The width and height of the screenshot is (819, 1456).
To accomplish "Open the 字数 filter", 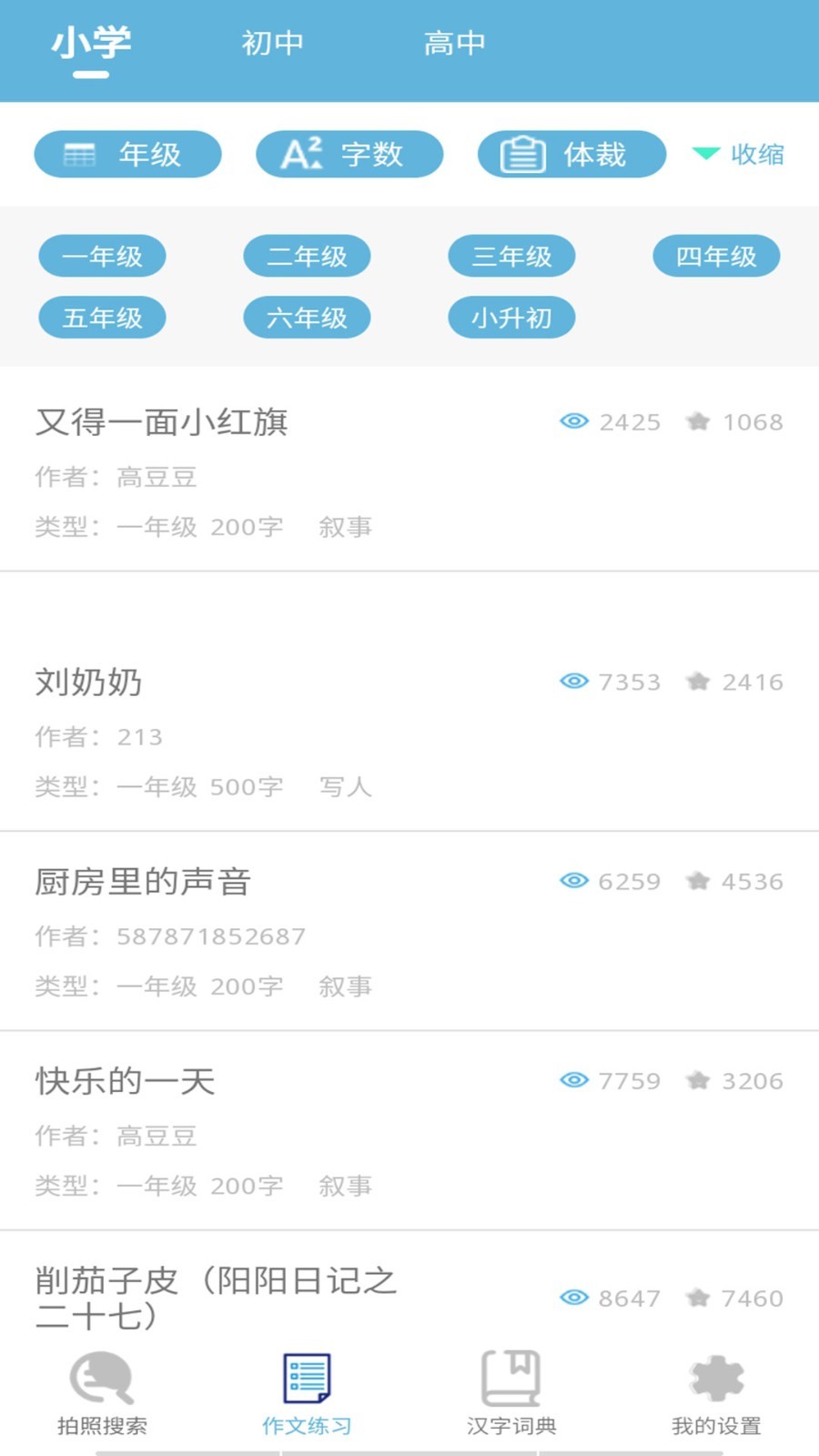I will pyautogui.click(x=349, y=154).
